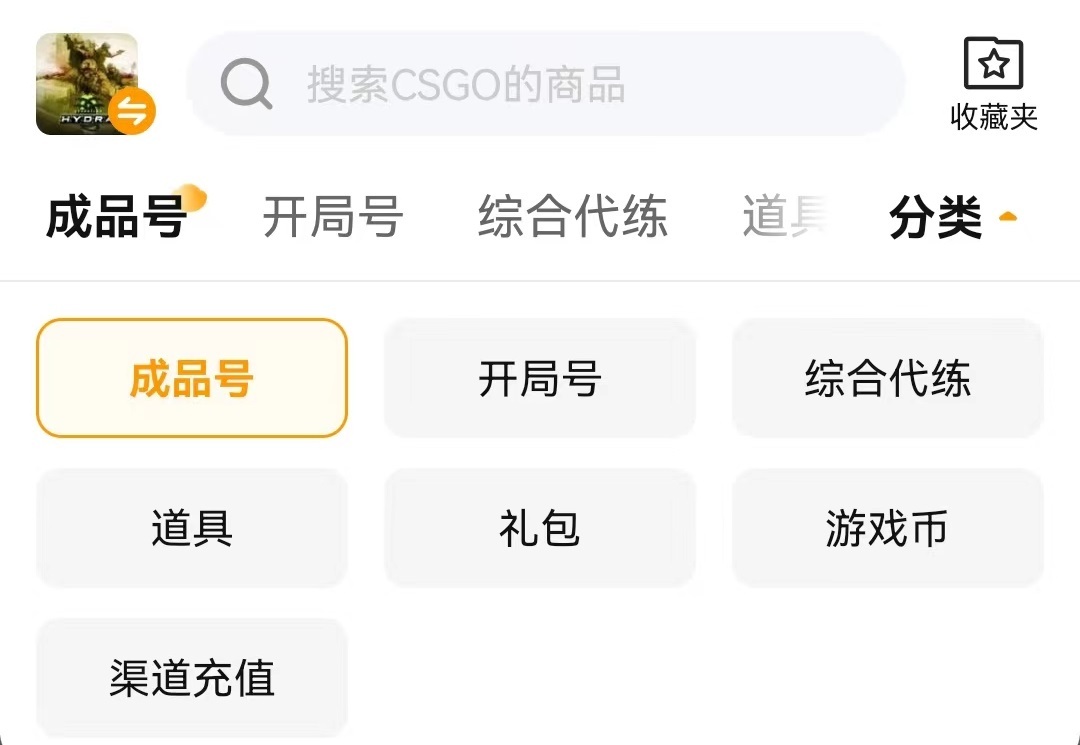Choose the 综合代练 category chip
1080x745 pixels.
[888, 378]
